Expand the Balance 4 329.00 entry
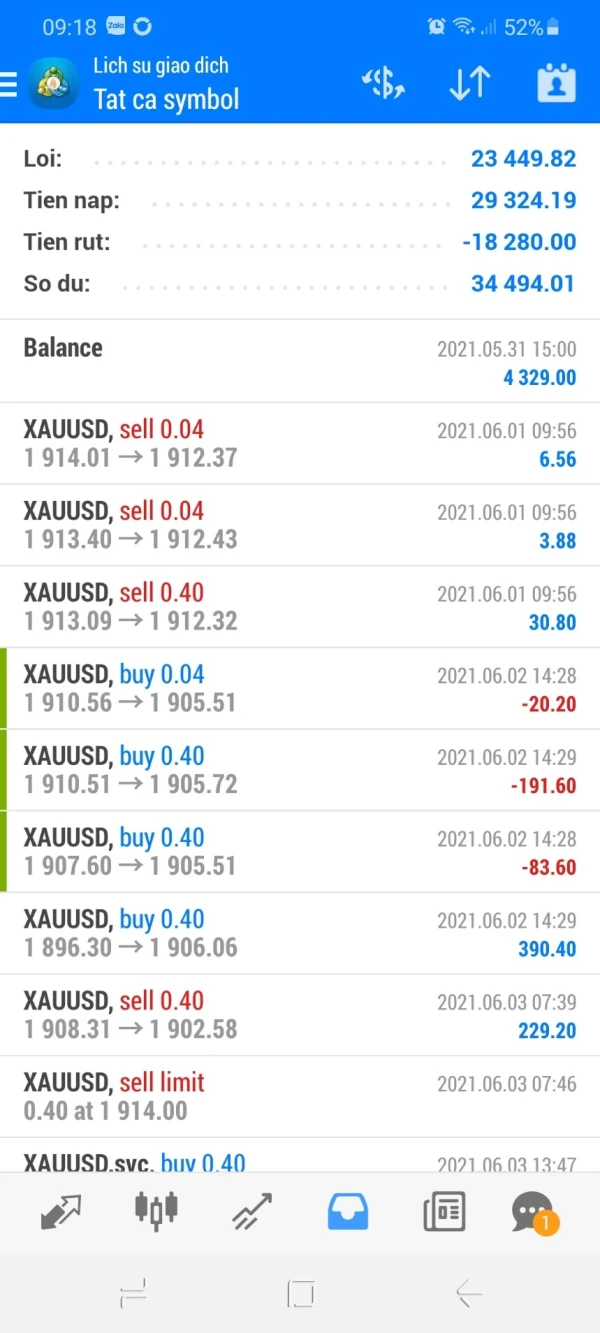The height and width of the screenshot is (1333, 600). (300, 361)
